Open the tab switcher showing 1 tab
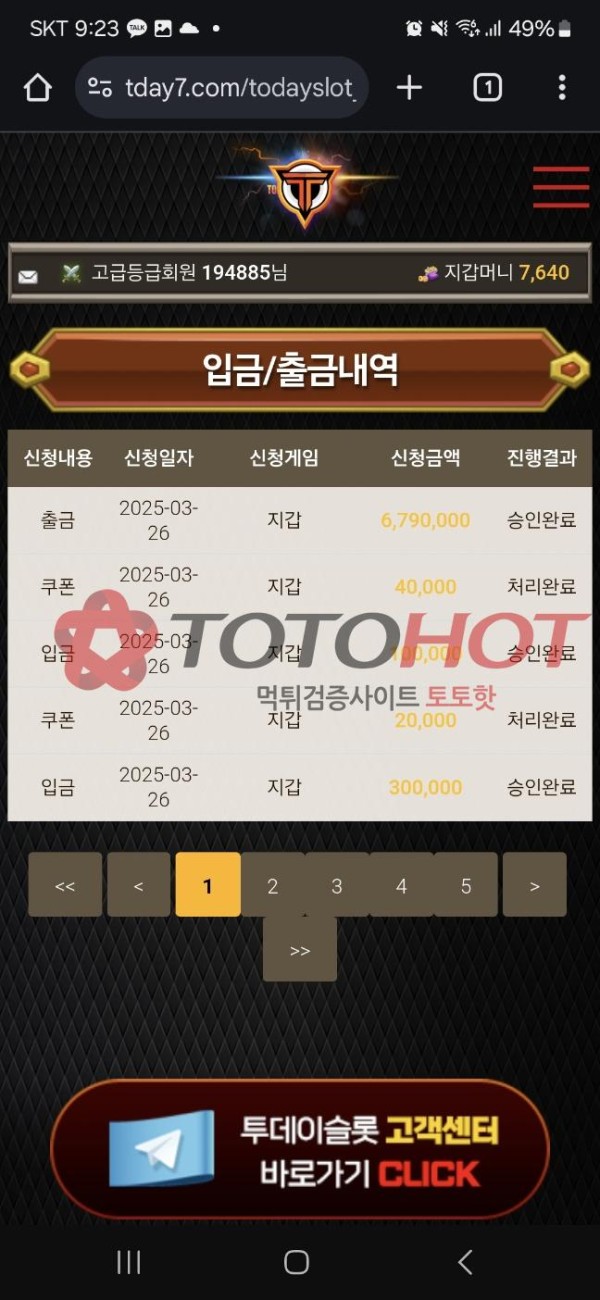Viewport: 600px width, 1300px height. click(487, 88)
